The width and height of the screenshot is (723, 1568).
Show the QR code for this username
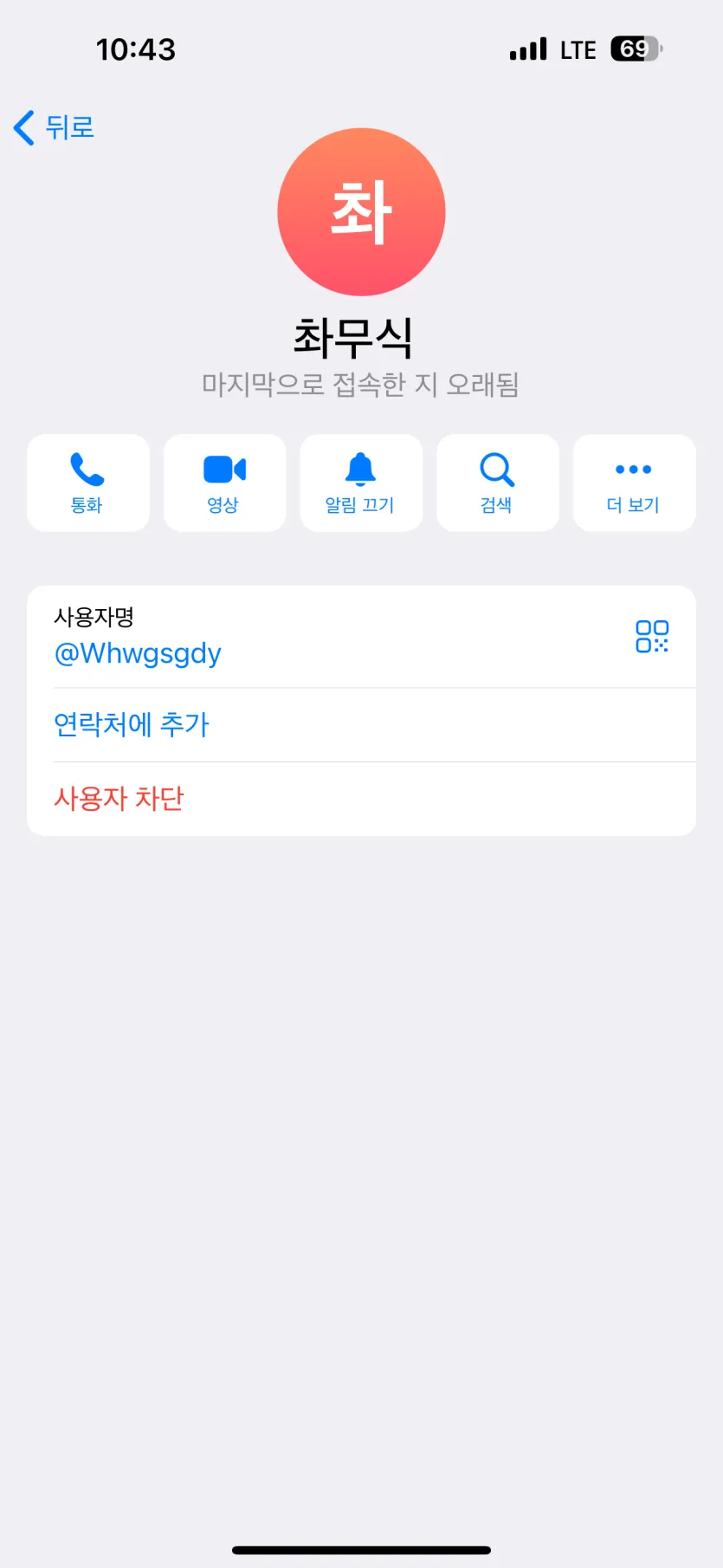tap(652, 637)
